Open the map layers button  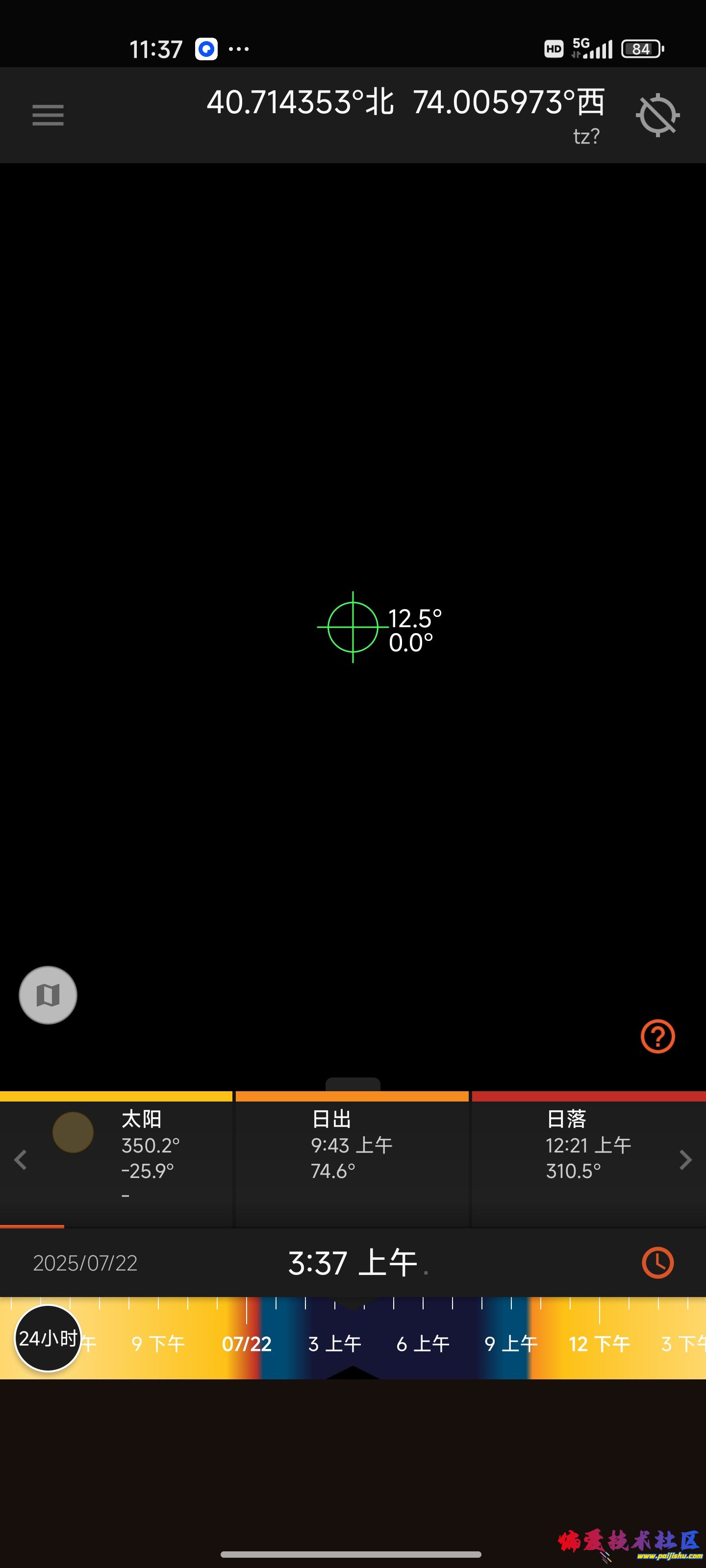coord(48,995)
